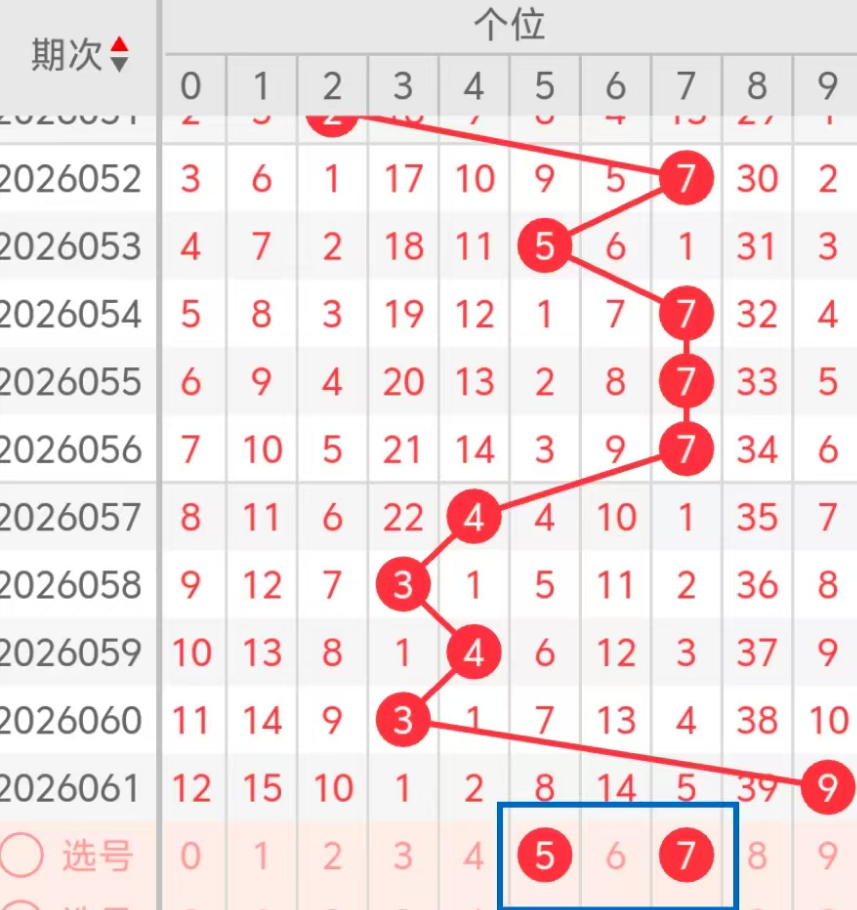Pick number 4 in the 选号 row
857x910 pixels.
tap(474, 856)
